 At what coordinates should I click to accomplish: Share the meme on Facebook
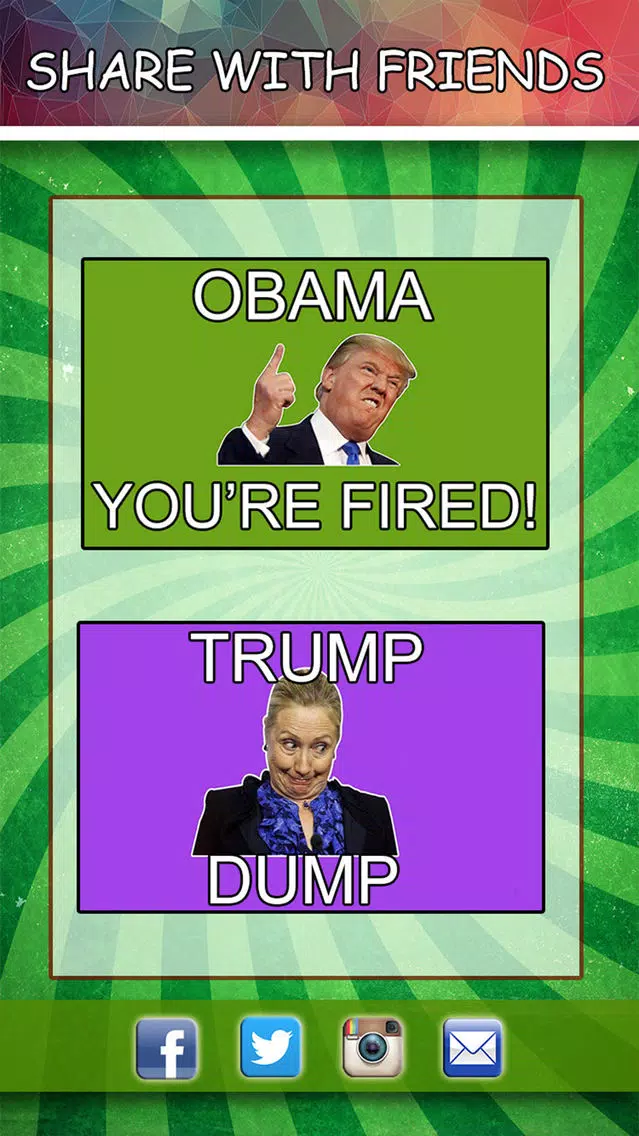click(167, 1048)
